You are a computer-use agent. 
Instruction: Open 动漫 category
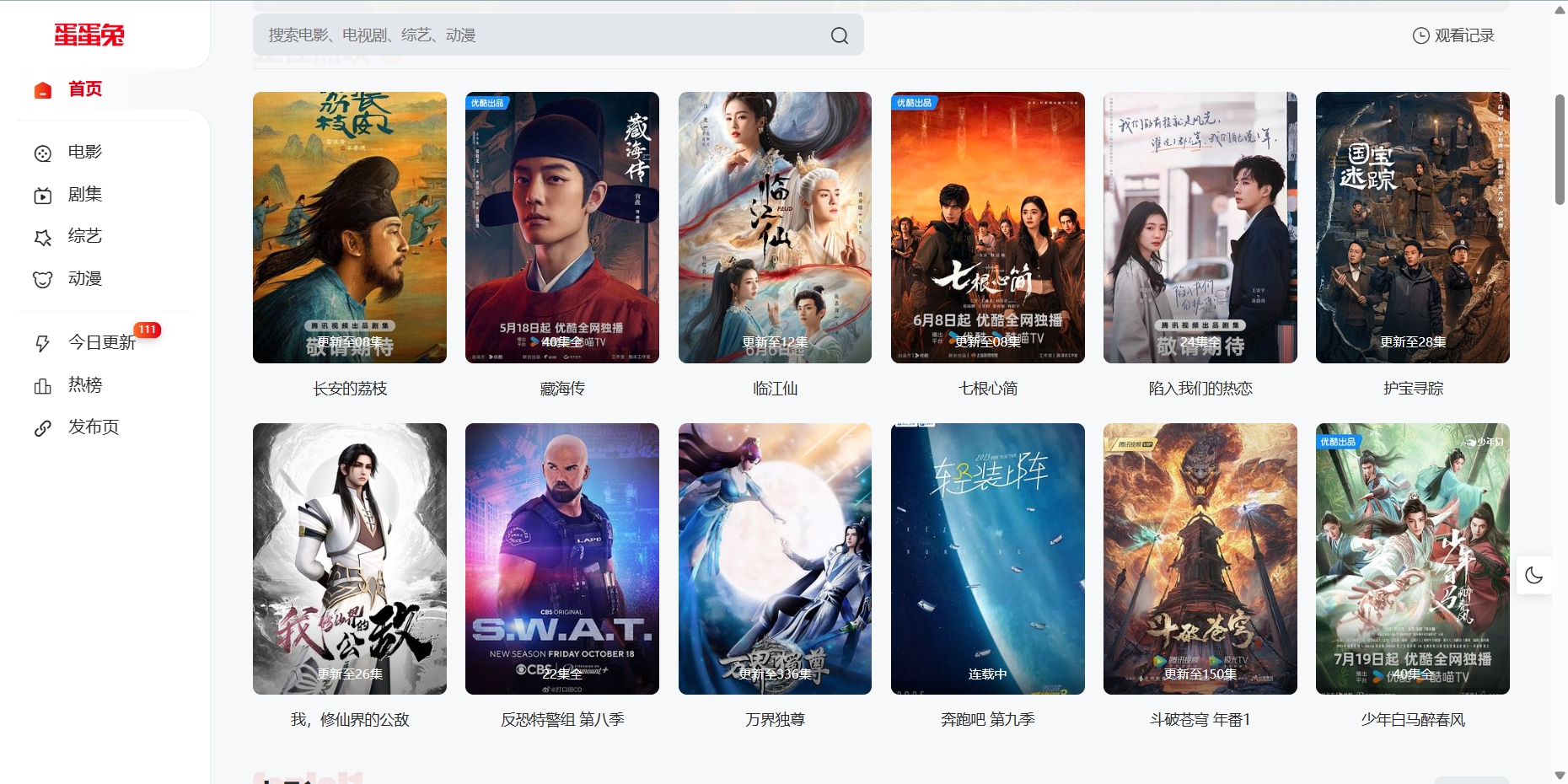pyautogui.click(x=84, y=279)
